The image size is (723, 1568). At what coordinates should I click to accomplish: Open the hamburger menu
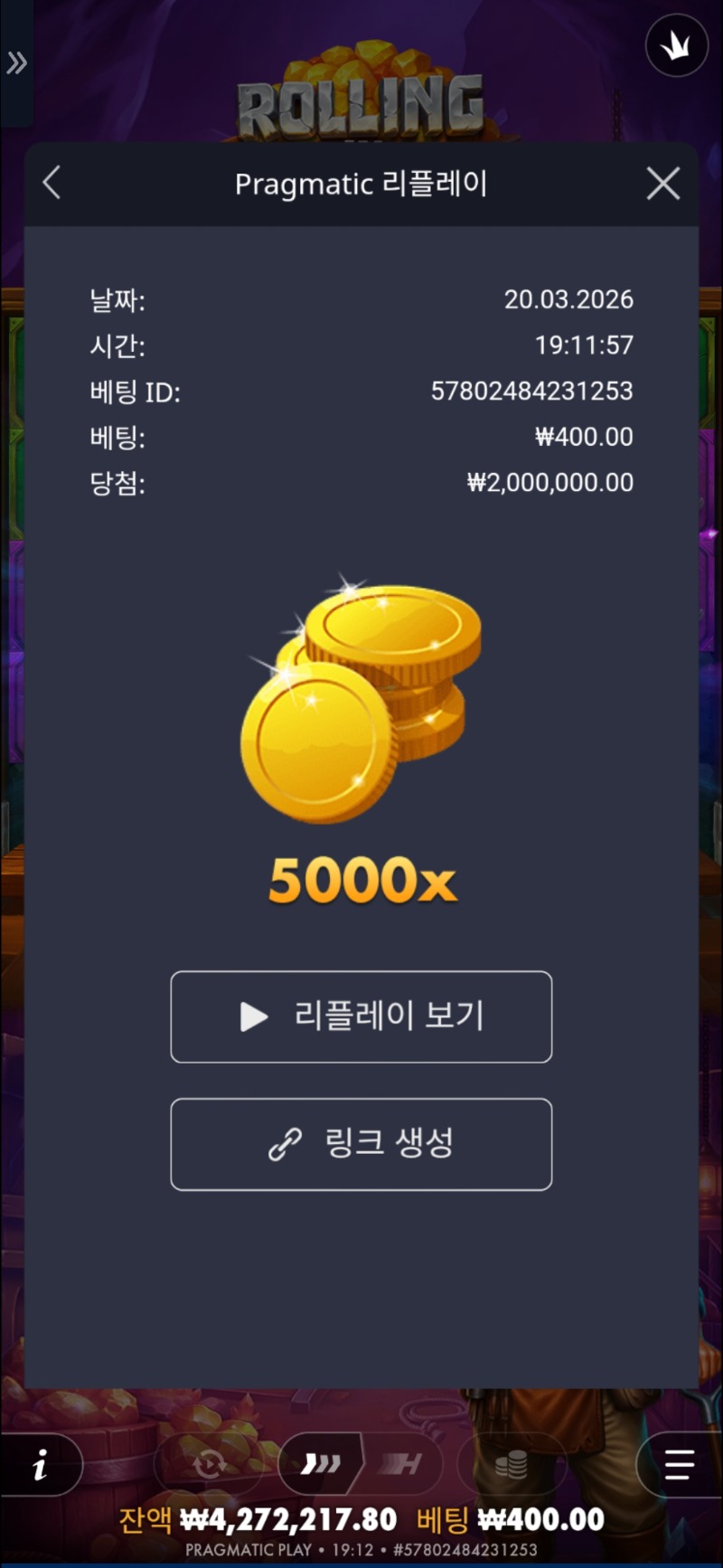(678, 1464)
